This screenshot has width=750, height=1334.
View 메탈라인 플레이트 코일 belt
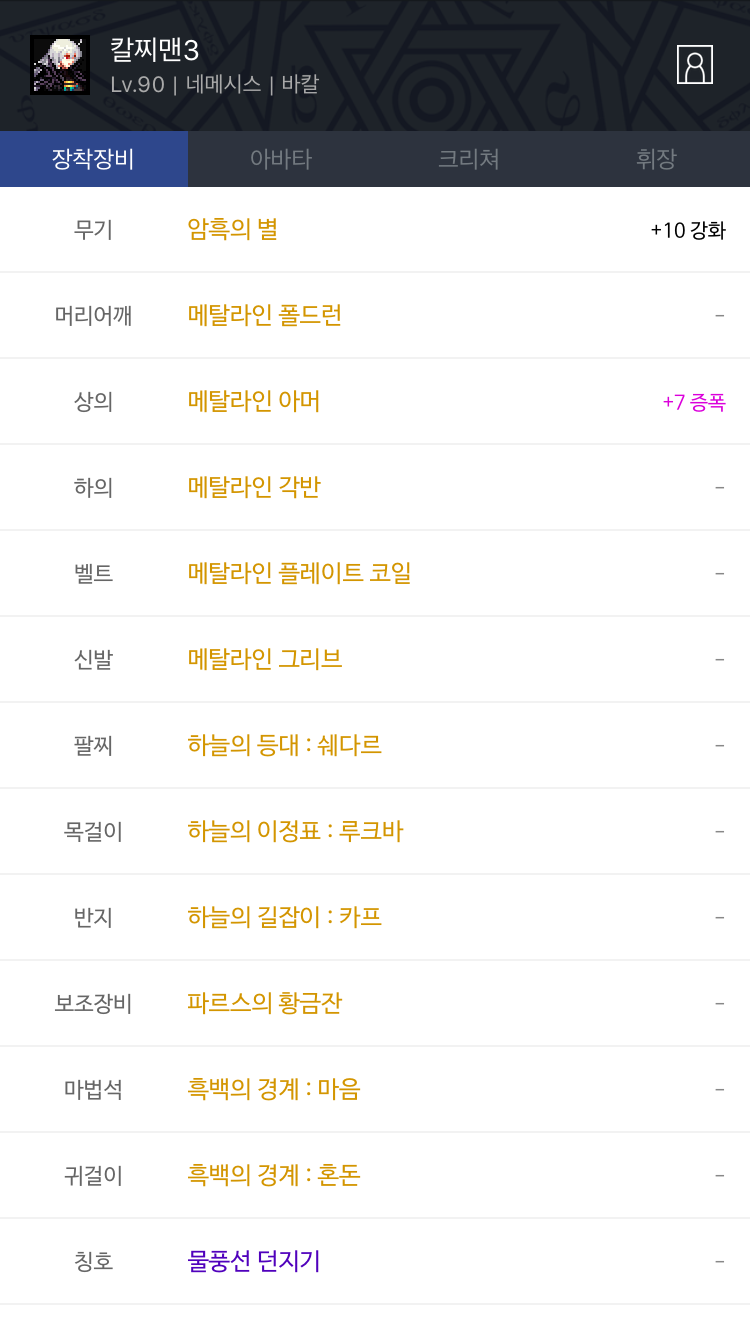(375, 574)
